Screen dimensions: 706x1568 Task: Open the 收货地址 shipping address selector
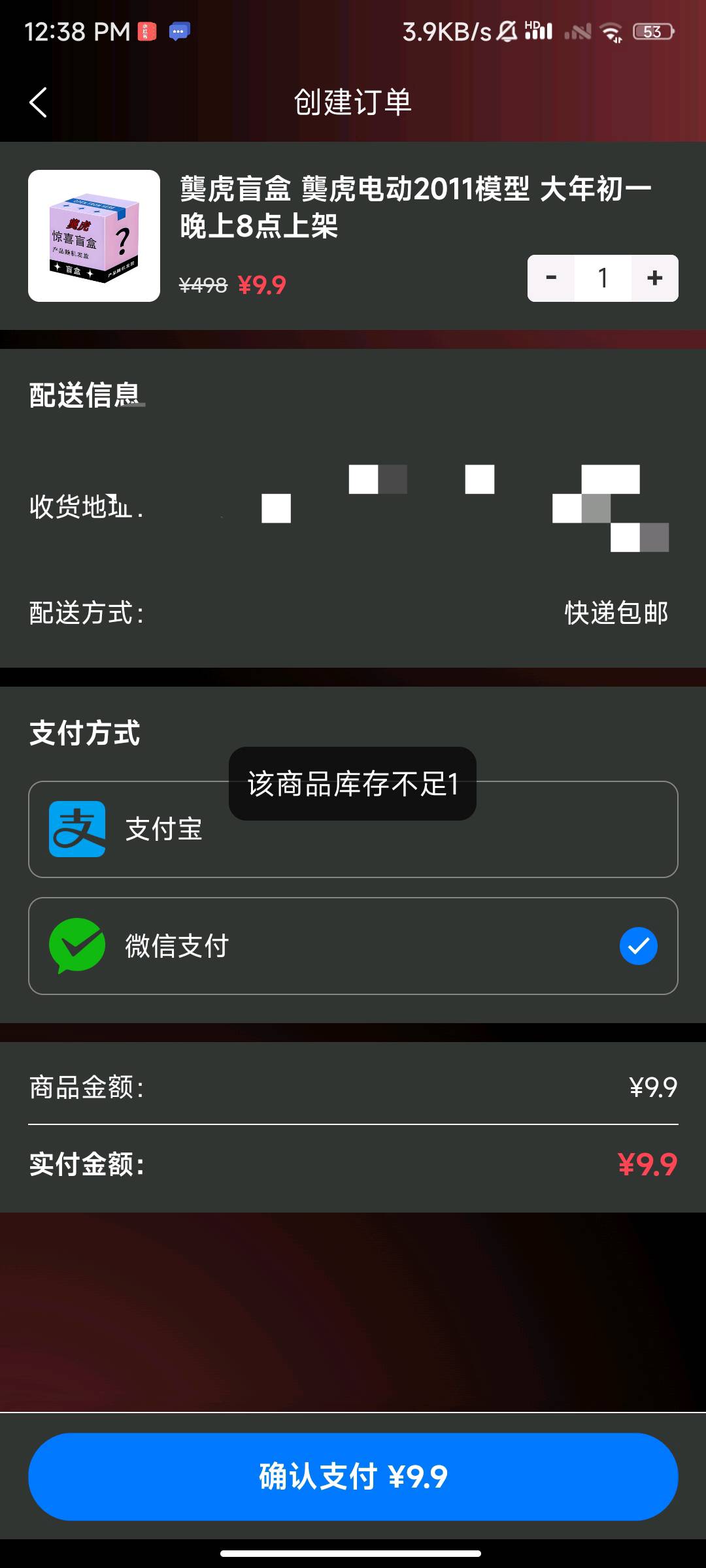[353, 508]
